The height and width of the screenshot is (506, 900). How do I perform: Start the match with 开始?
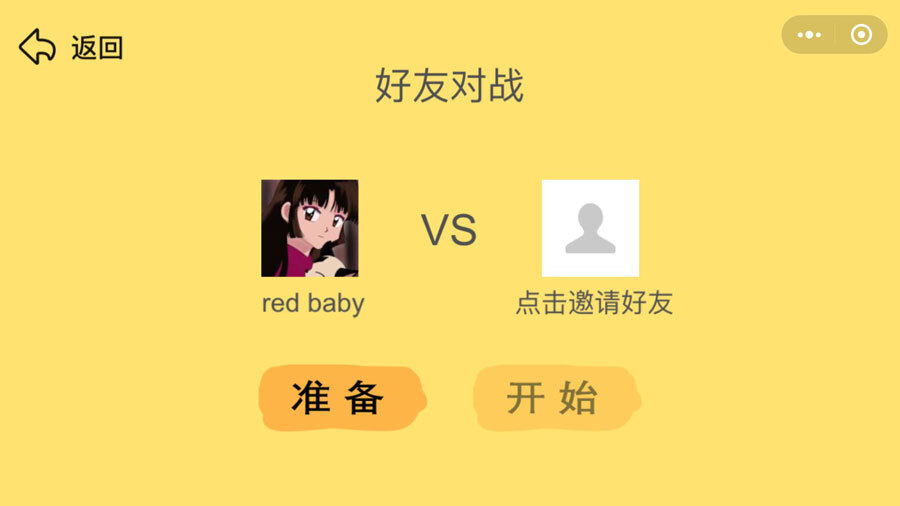pos(553,398)
